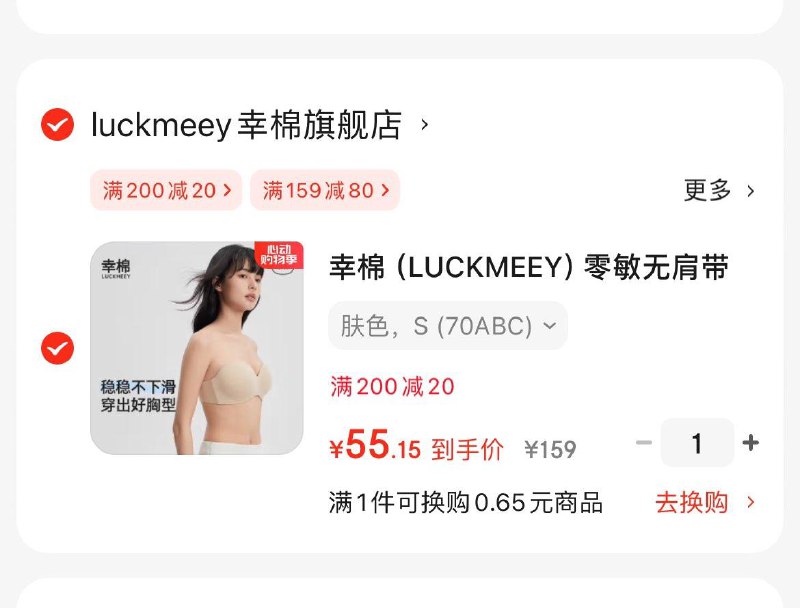Open the 幸棉 (LUCKMEEY) 零敏无肩带 product title

[x=529, y=268]
